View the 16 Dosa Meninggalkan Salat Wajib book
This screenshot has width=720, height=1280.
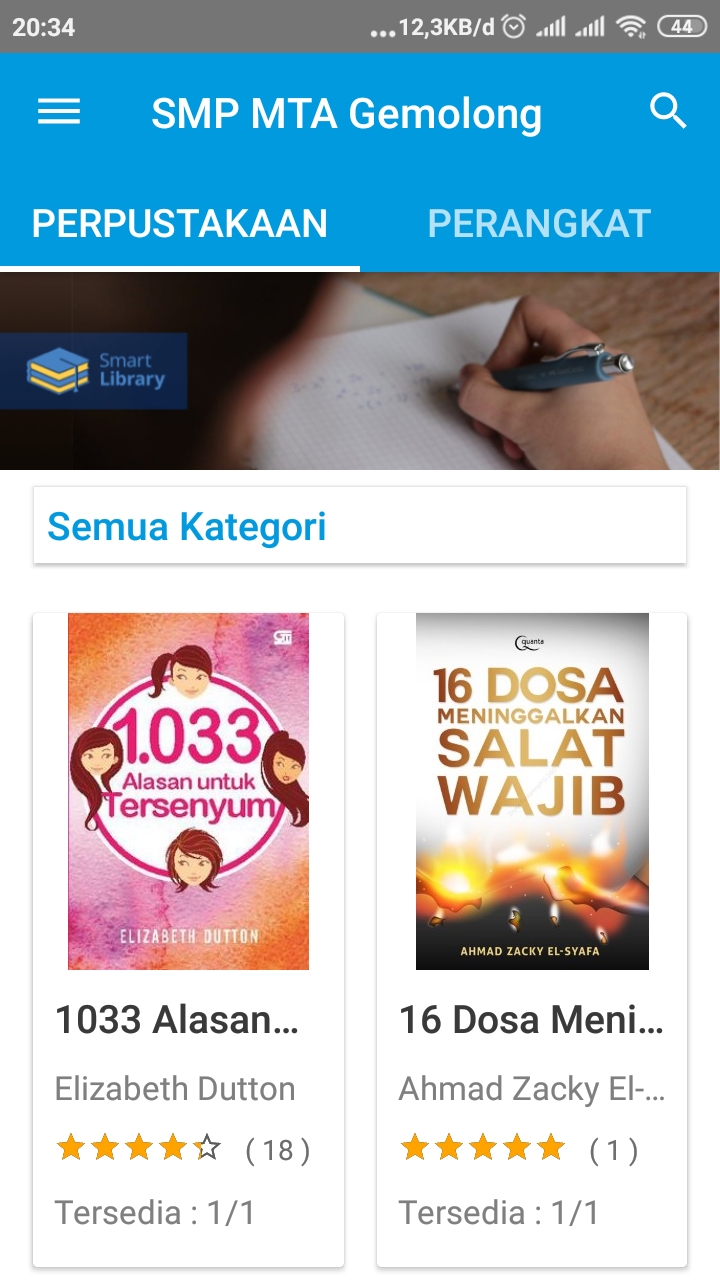tap(532, 792)
